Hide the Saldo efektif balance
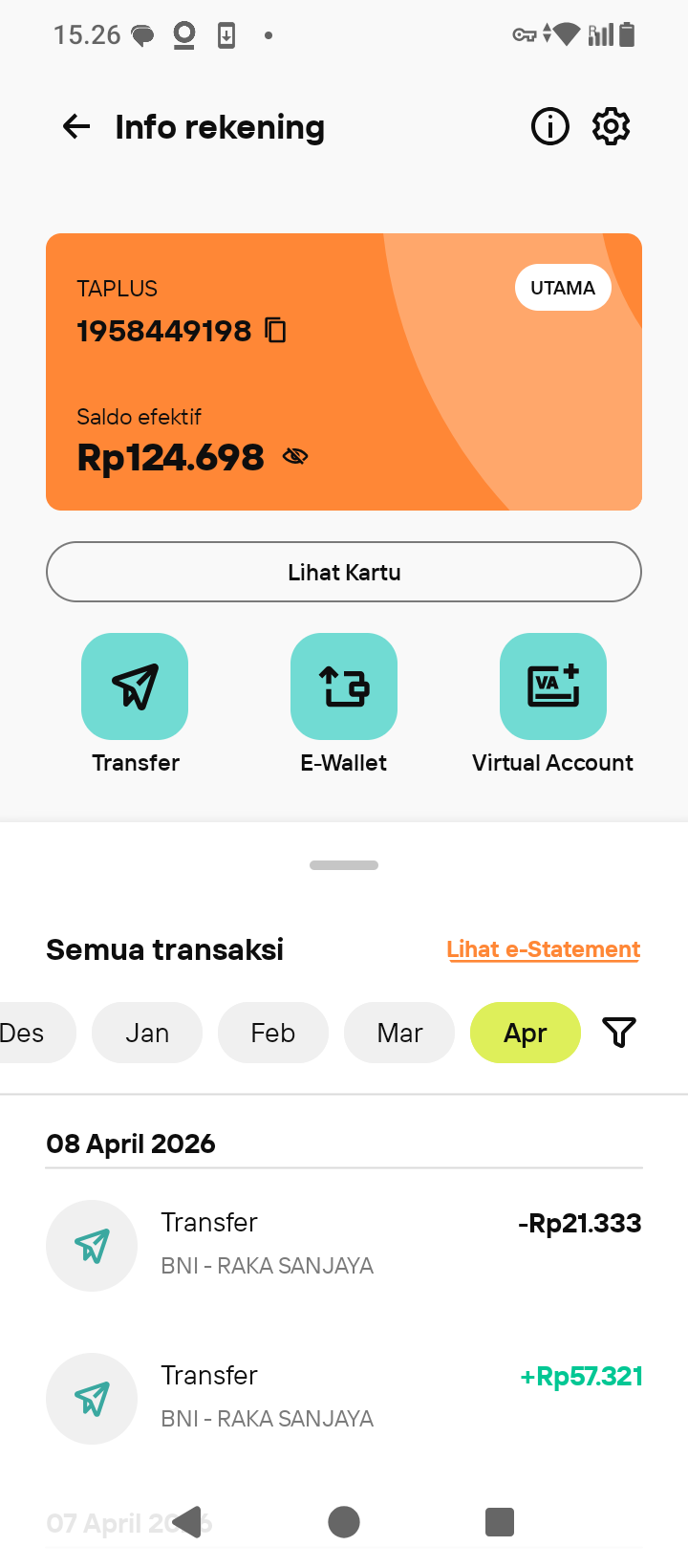688x1568 pixels. pyautogui.click(x=295, y=457)
